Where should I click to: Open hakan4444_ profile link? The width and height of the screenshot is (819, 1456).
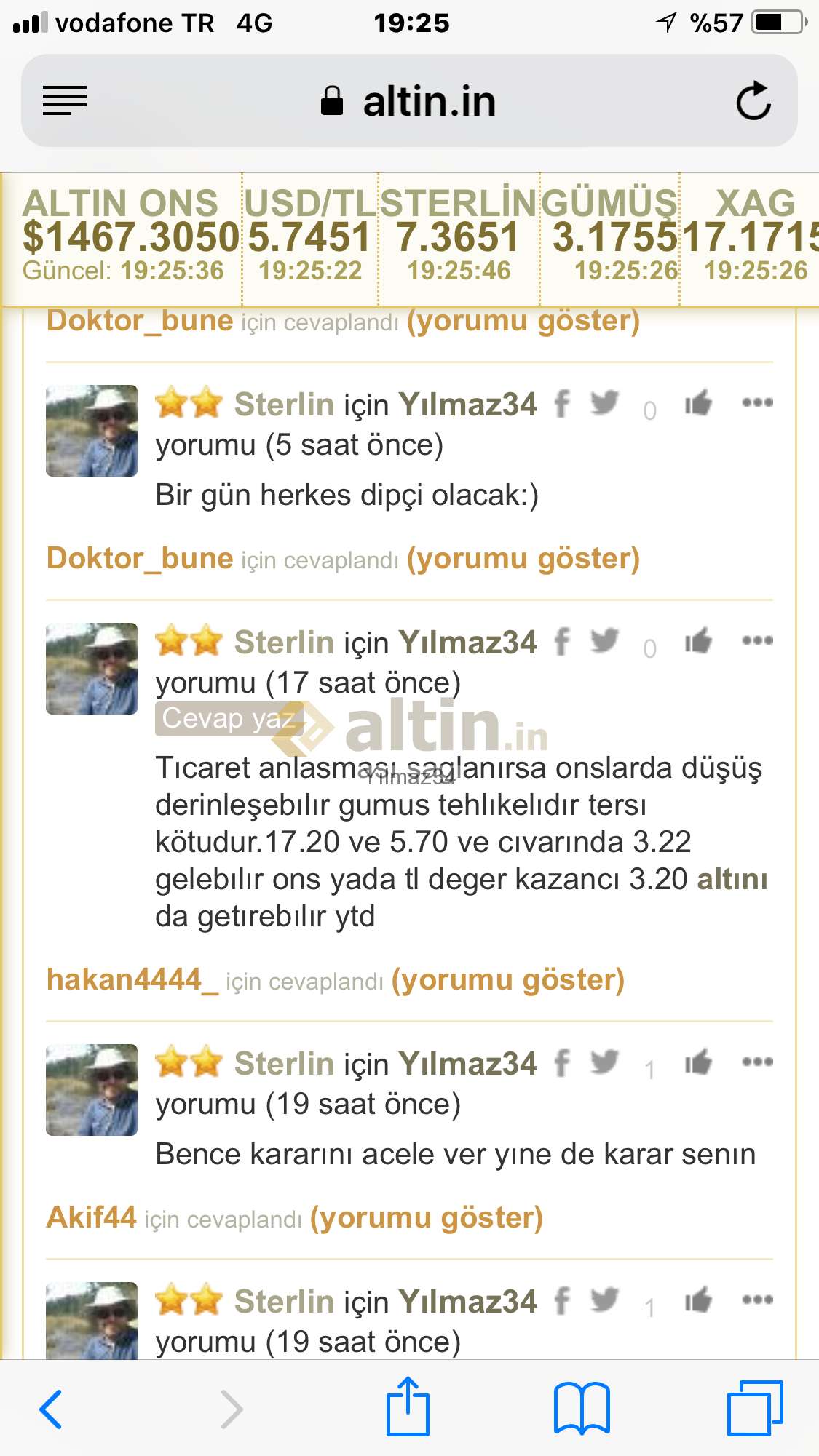coord(132,980)
